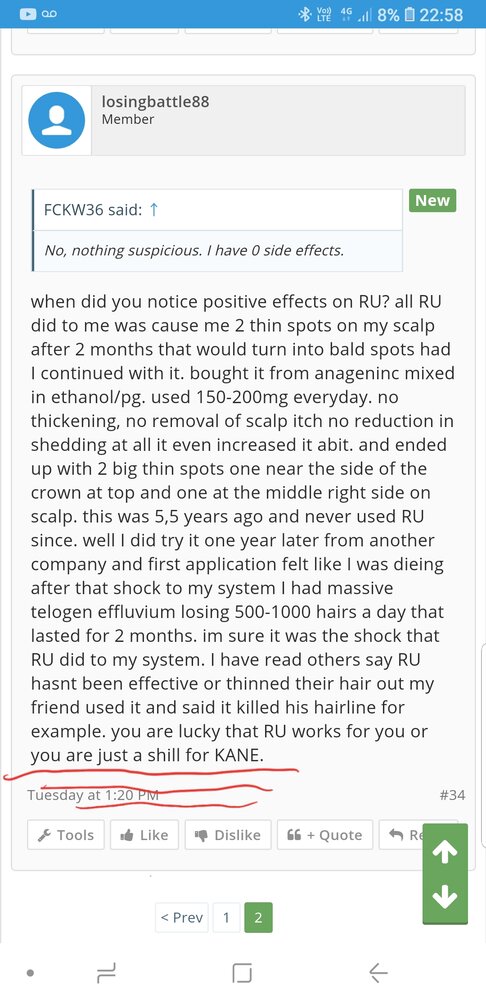Jump to FCKW36's quoted post arrow
This screenshot has height=1000, width=486.
tap(153, 210)
